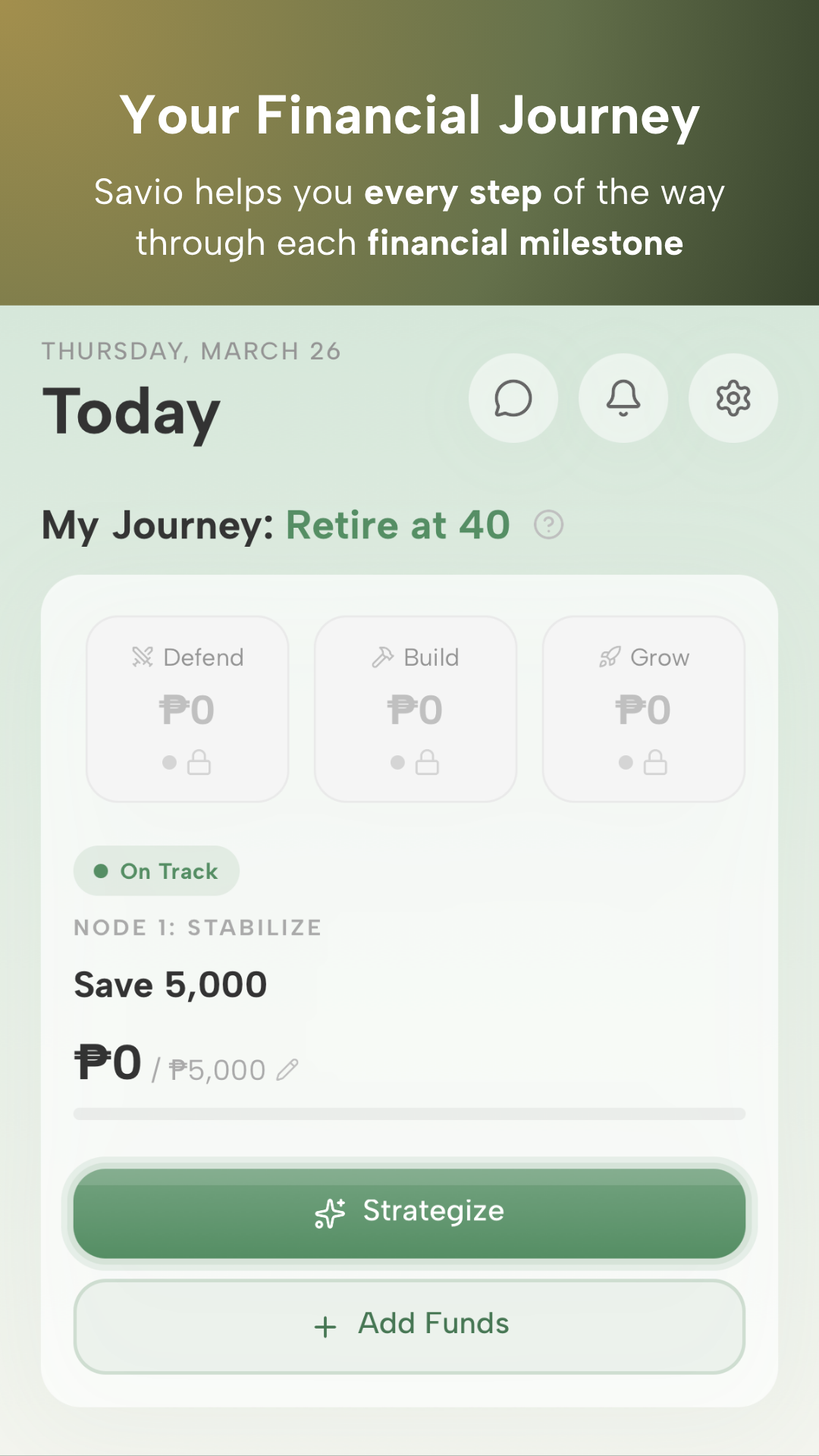The width and height of the screenshot is (819, 1456).
Task: Expand the On Track status badge
Action: [x=156, y=871]
